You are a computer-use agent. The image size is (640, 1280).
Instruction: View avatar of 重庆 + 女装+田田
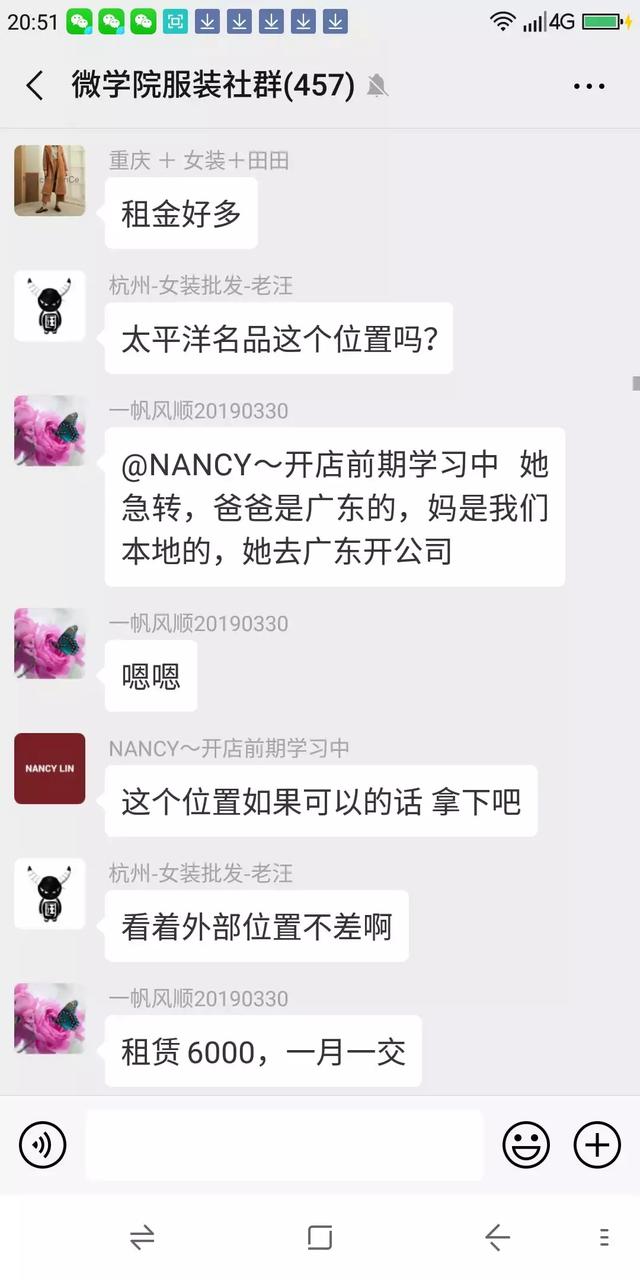49,181
